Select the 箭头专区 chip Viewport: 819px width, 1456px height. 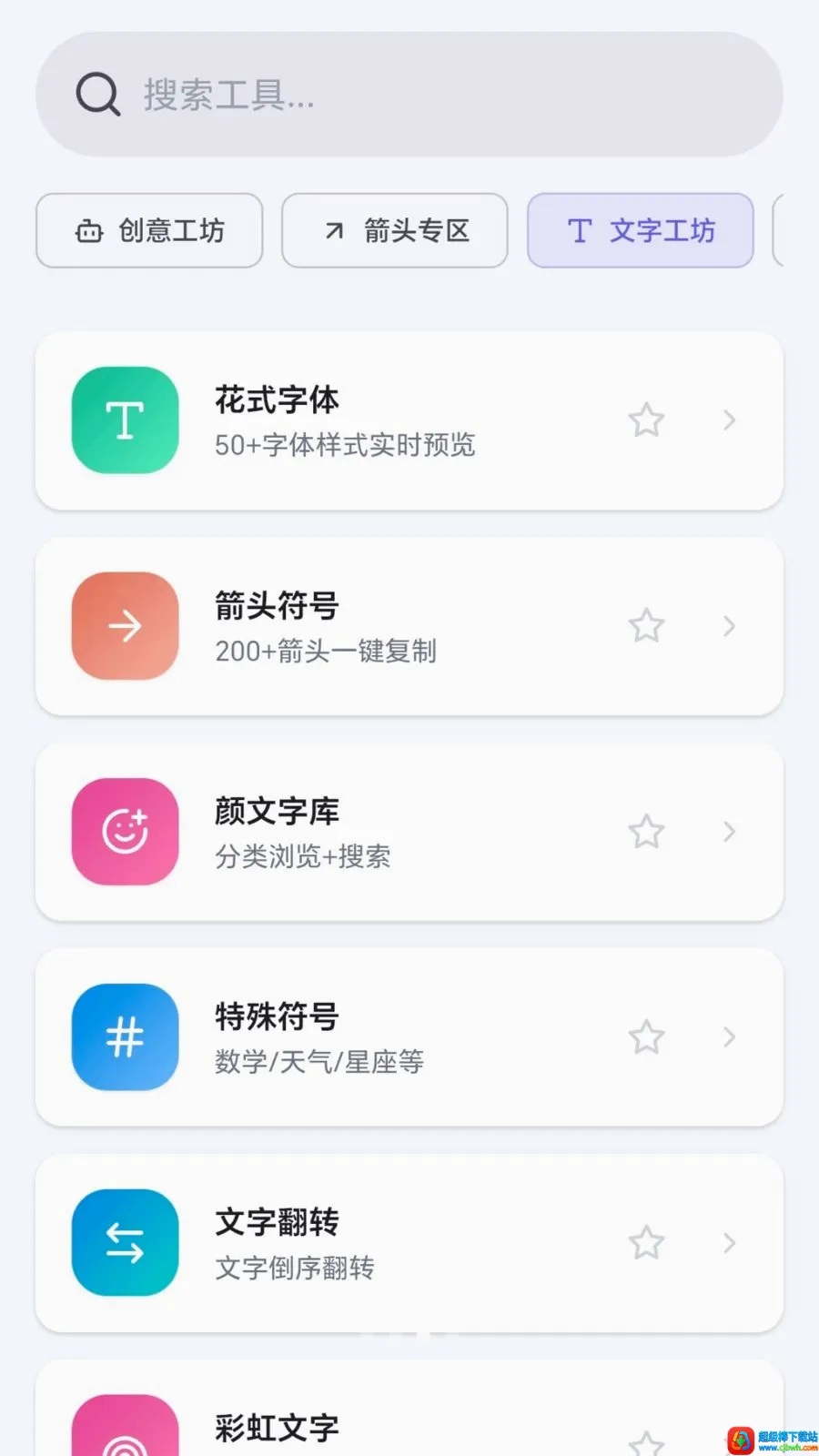pos(395,230)
